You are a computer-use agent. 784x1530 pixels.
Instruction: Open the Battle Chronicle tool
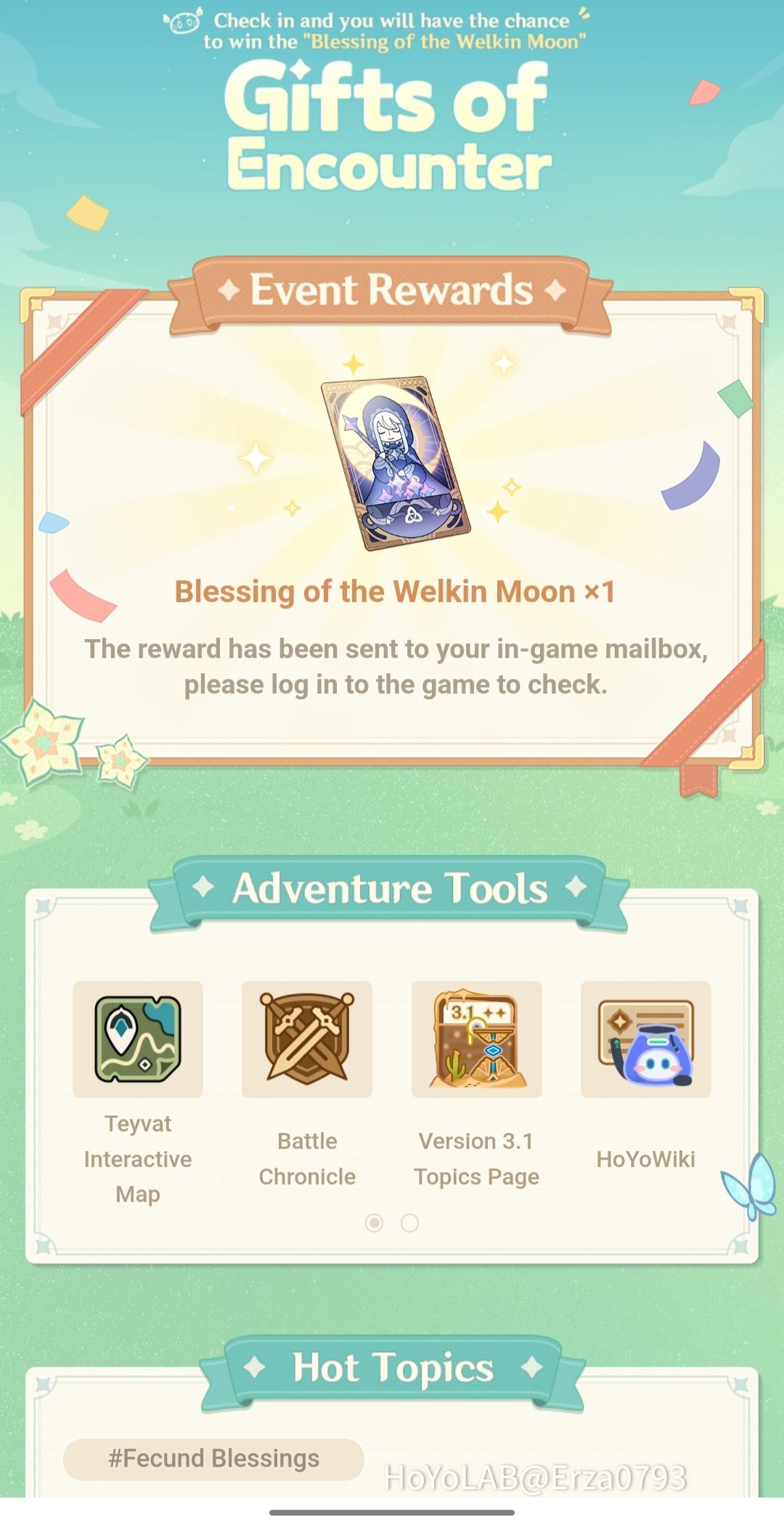pos(307,1039)
